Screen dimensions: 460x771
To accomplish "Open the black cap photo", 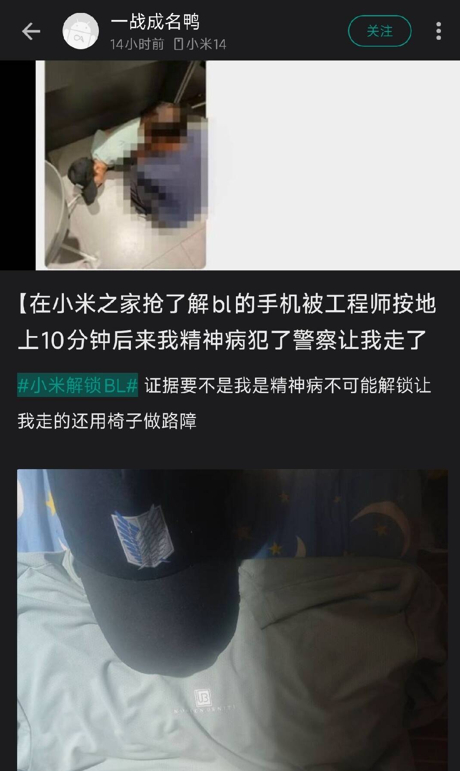I will 232,620.
